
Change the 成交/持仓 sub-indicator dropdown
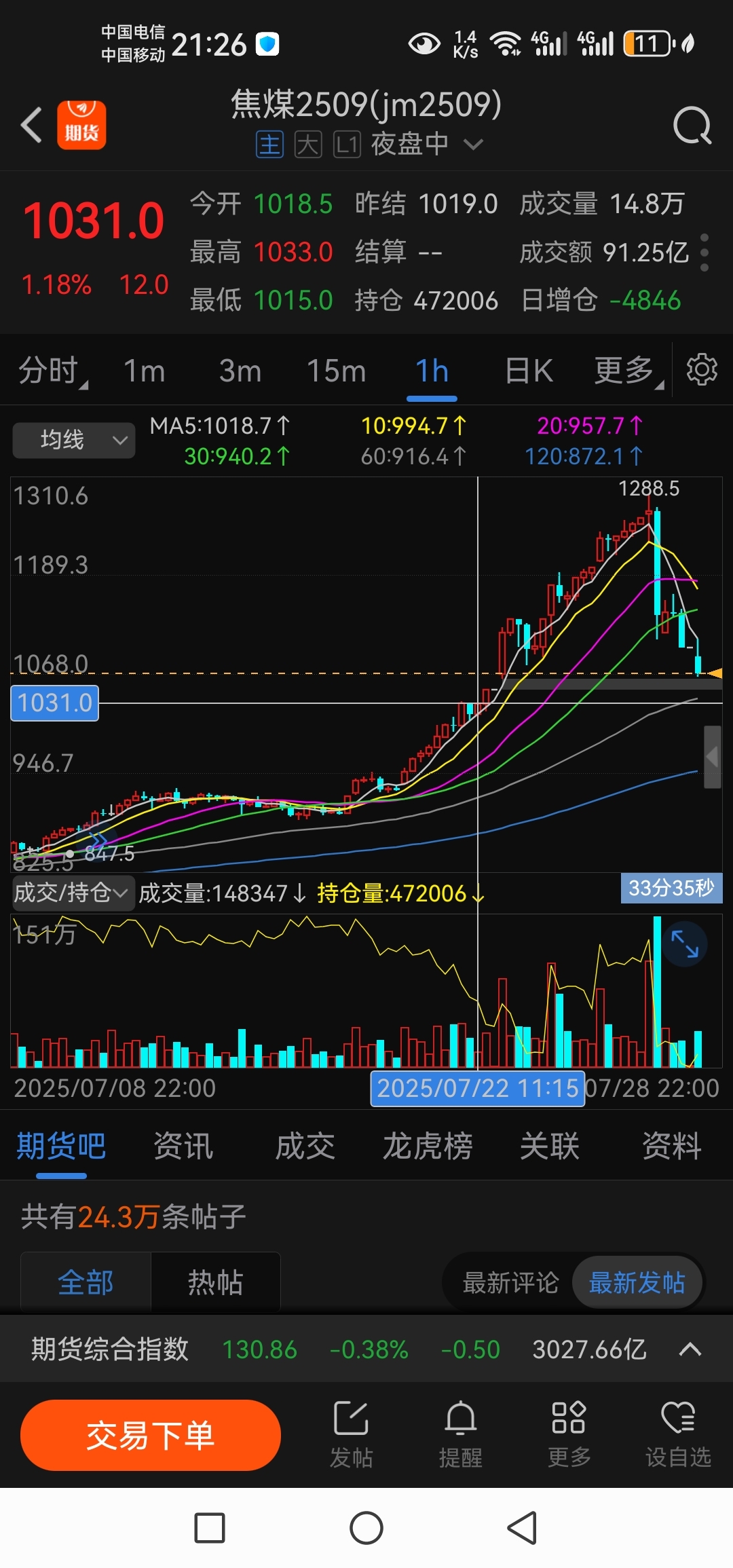coord(71,892)
